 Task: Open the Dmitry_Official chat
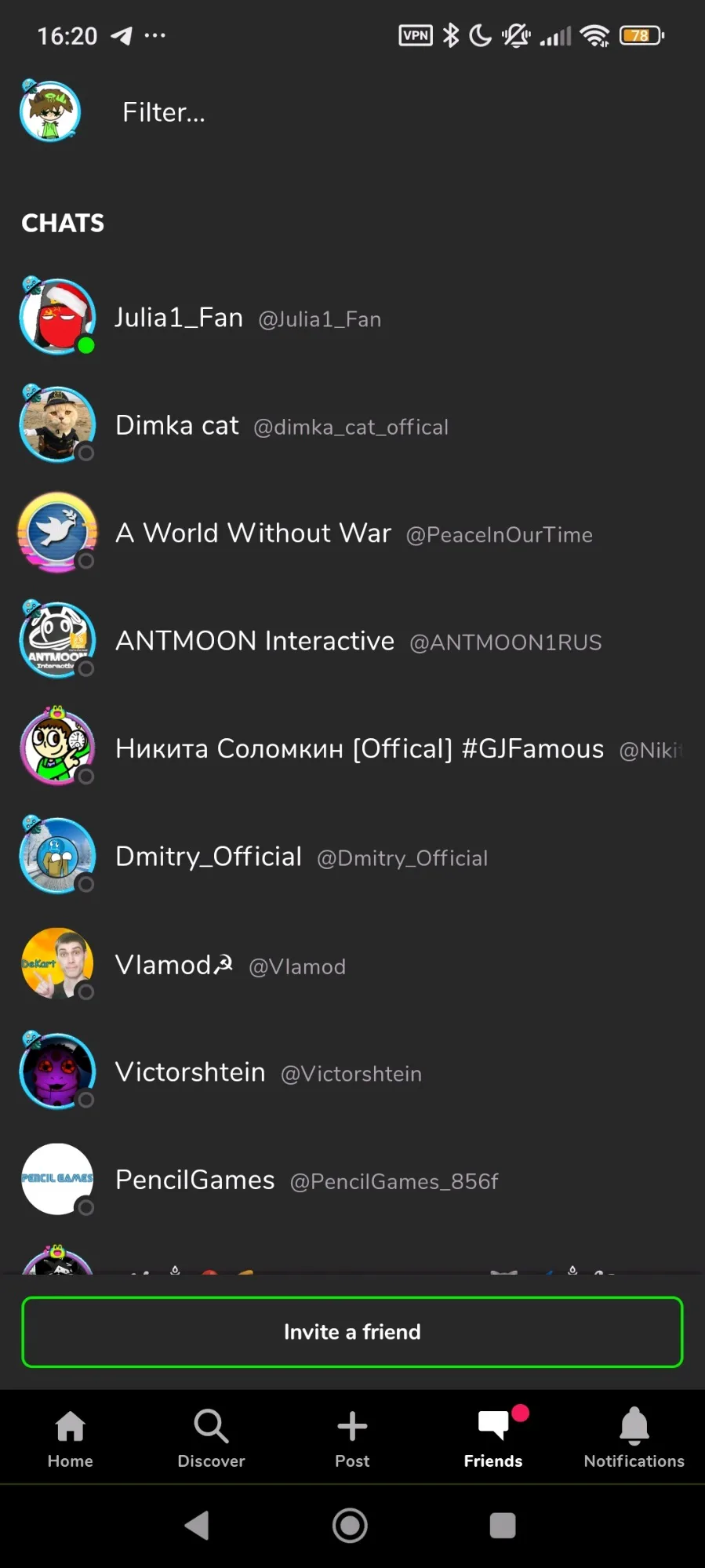click(x=352, y=857)
